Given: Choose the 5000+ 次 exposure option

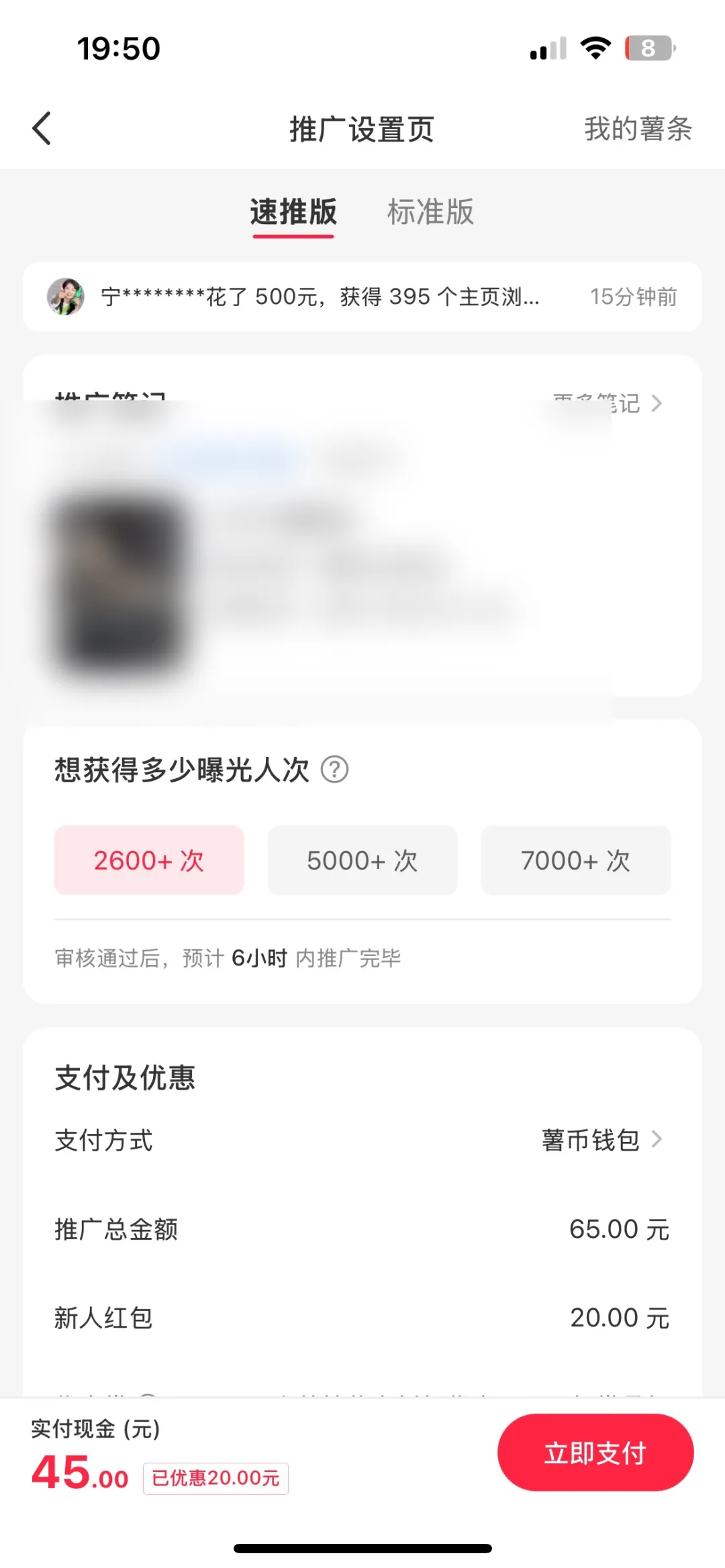Looking at the screenshot, I should pos(362,860).
